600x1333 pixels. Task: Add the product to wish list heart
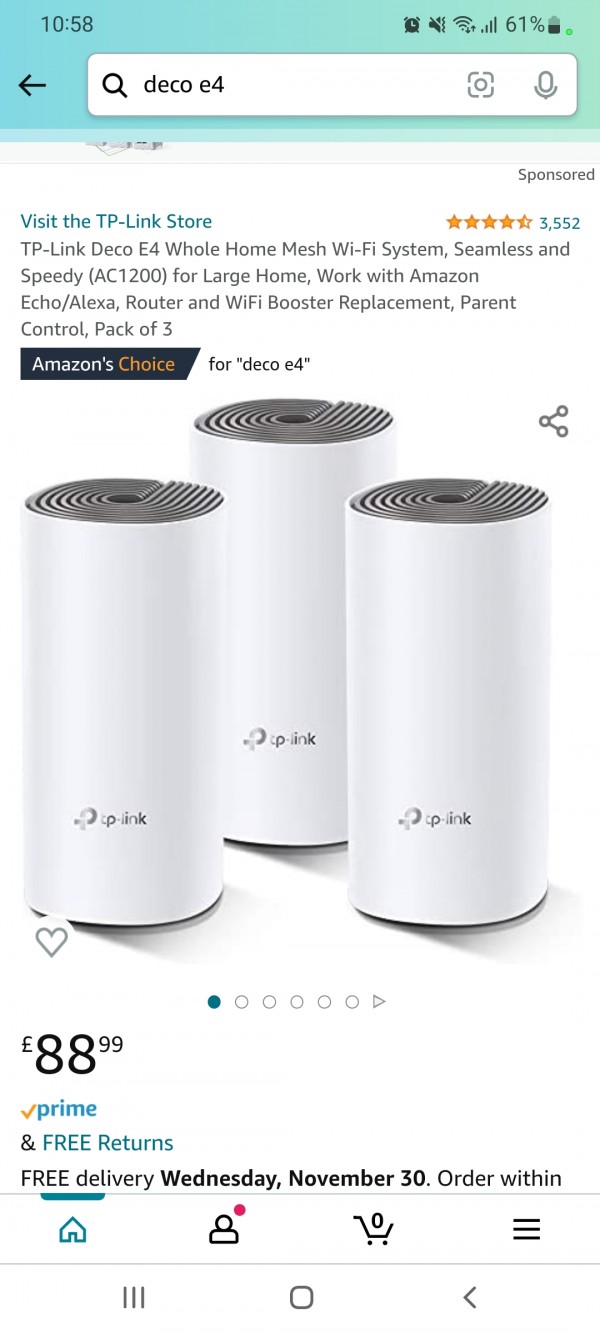[51, 941]
